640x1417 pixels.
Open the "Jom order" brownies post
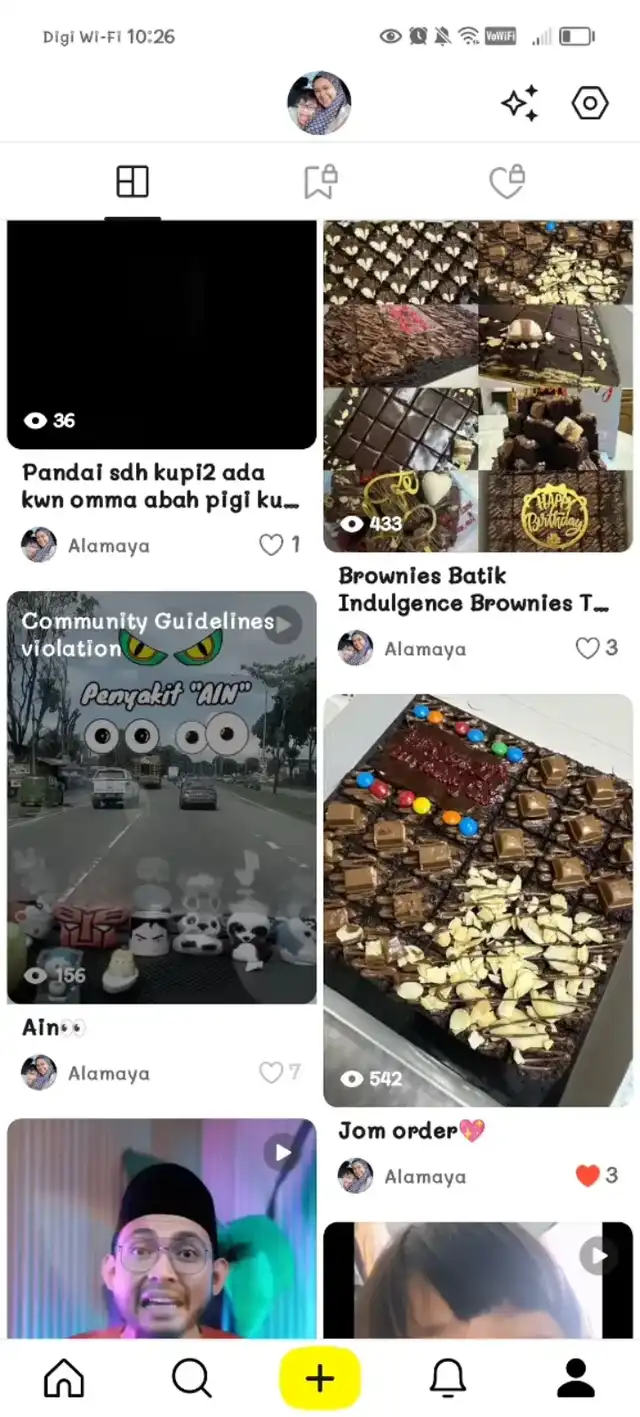[x=478, y=900]
